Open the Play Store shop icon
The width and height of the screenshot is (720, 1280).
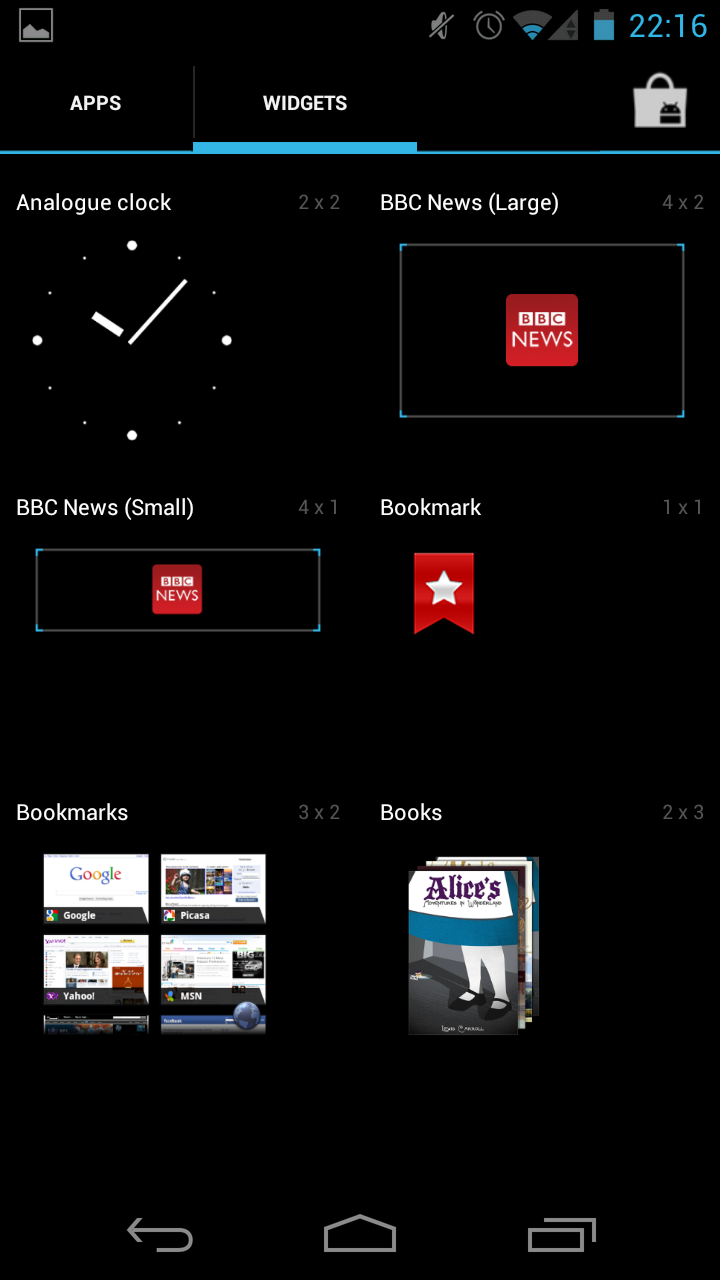660,102
